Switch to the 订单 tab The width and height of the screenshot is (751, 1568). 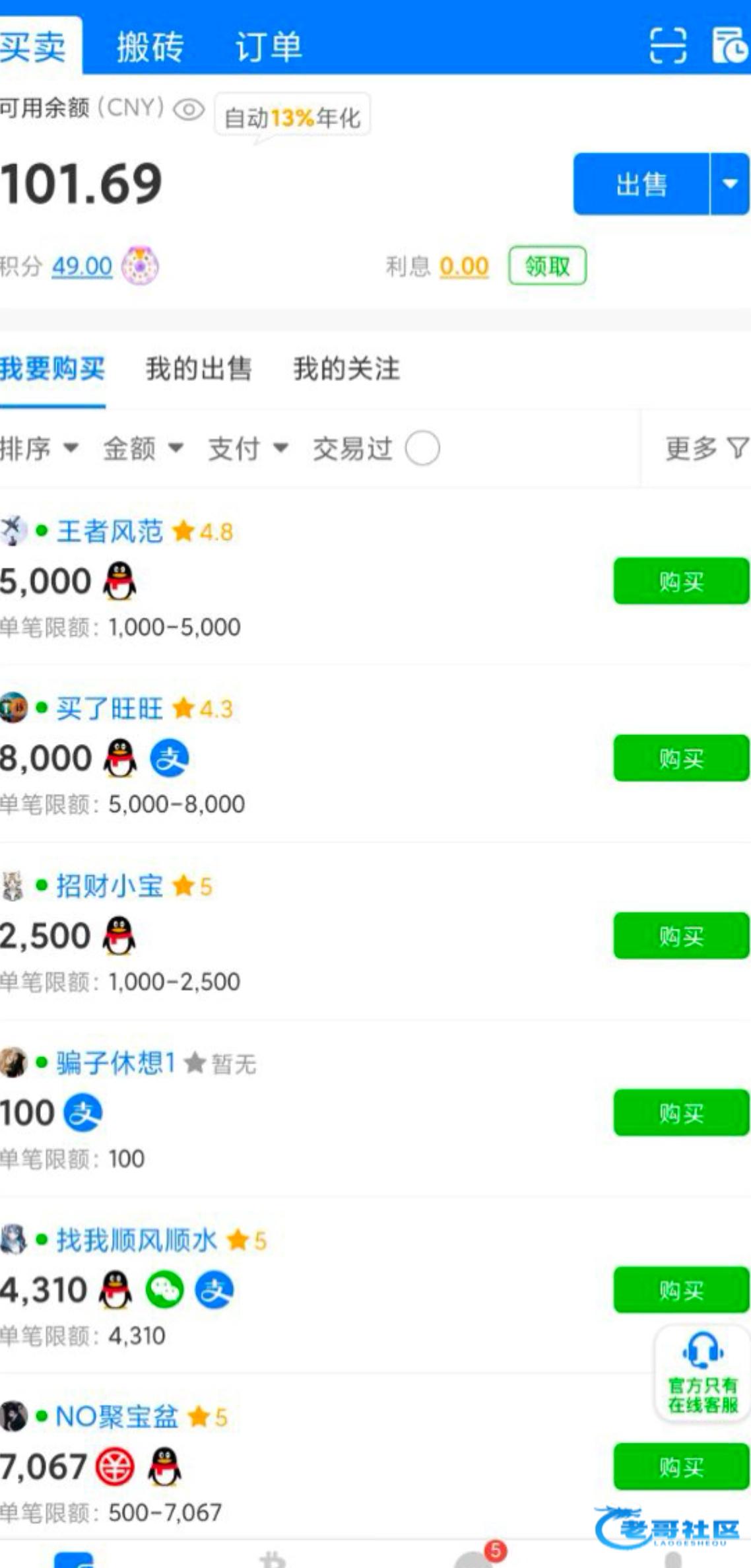coord(269,47)
